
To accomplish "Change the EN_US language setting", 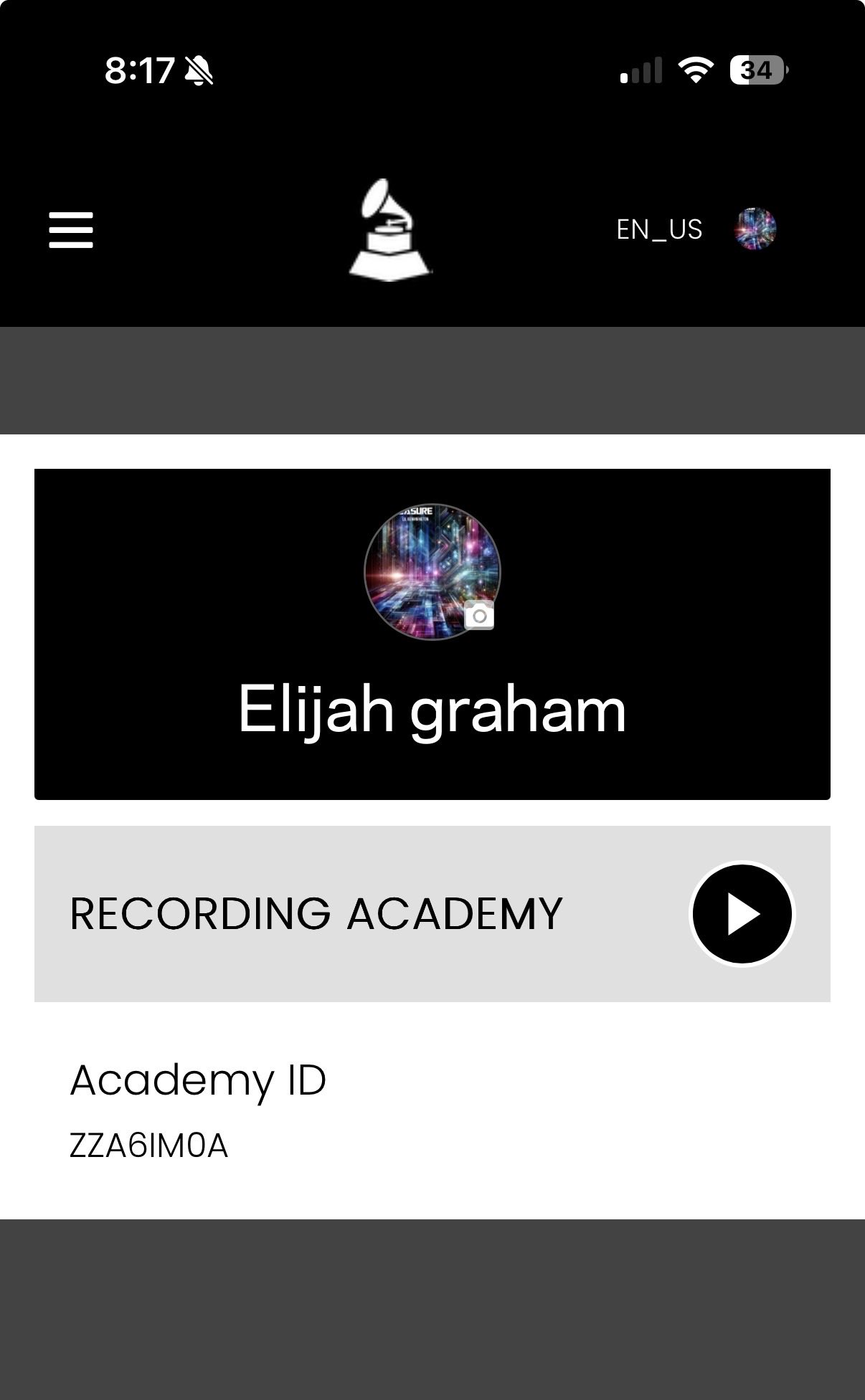I will [659, 229].
